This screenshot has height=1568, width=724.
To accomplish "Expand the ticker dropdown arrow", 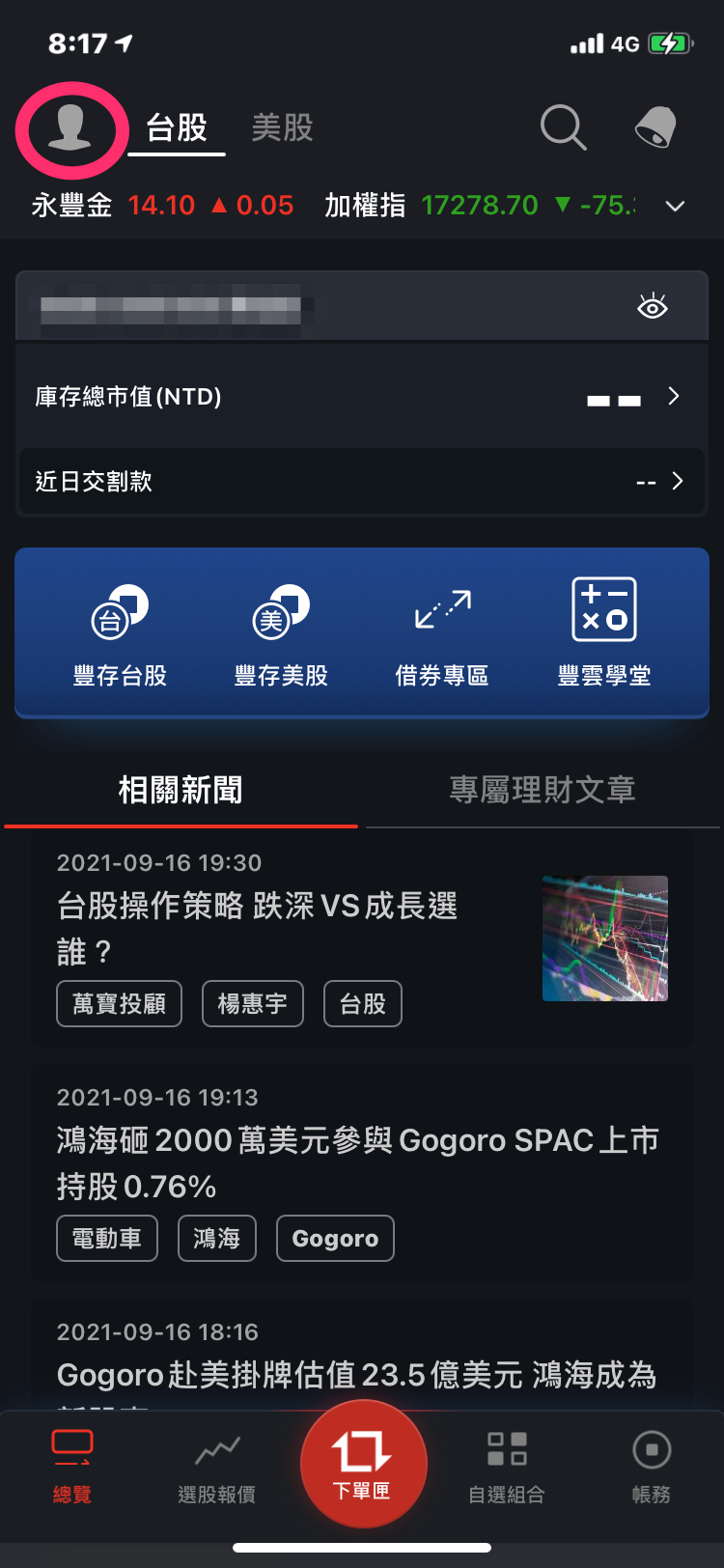I will [675, 206].
